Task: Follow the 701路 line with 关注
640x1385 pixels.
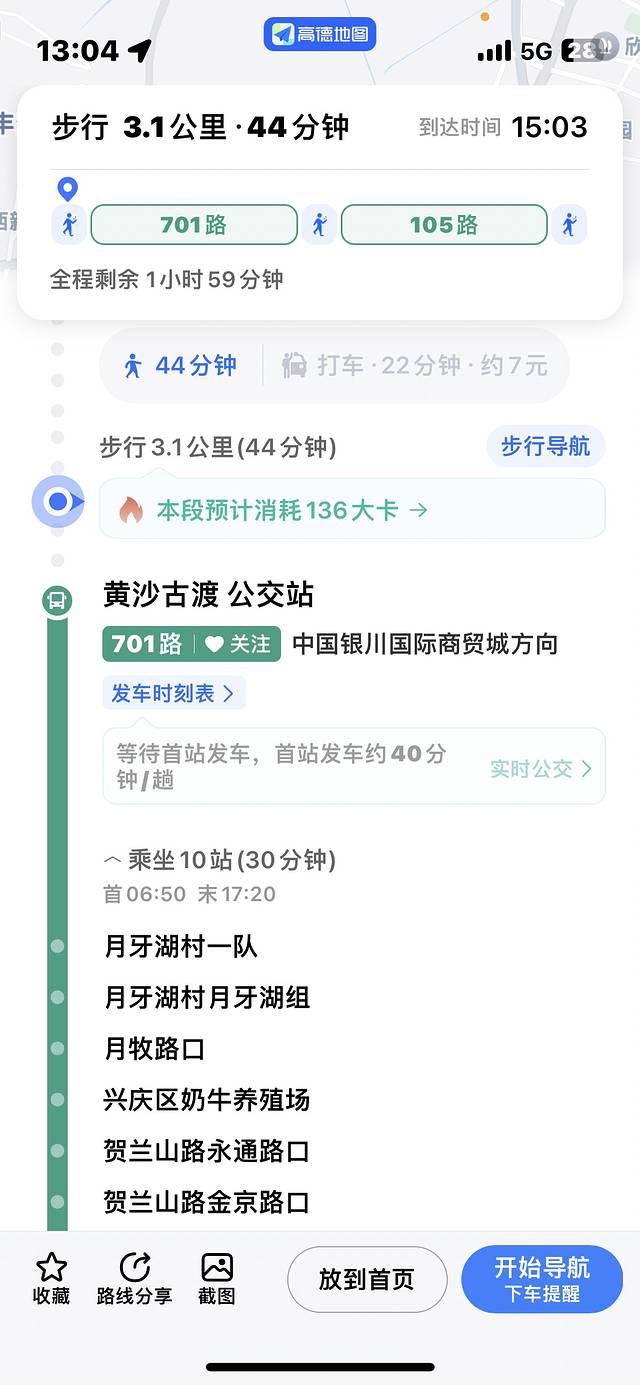Action: tap(238, 644)
